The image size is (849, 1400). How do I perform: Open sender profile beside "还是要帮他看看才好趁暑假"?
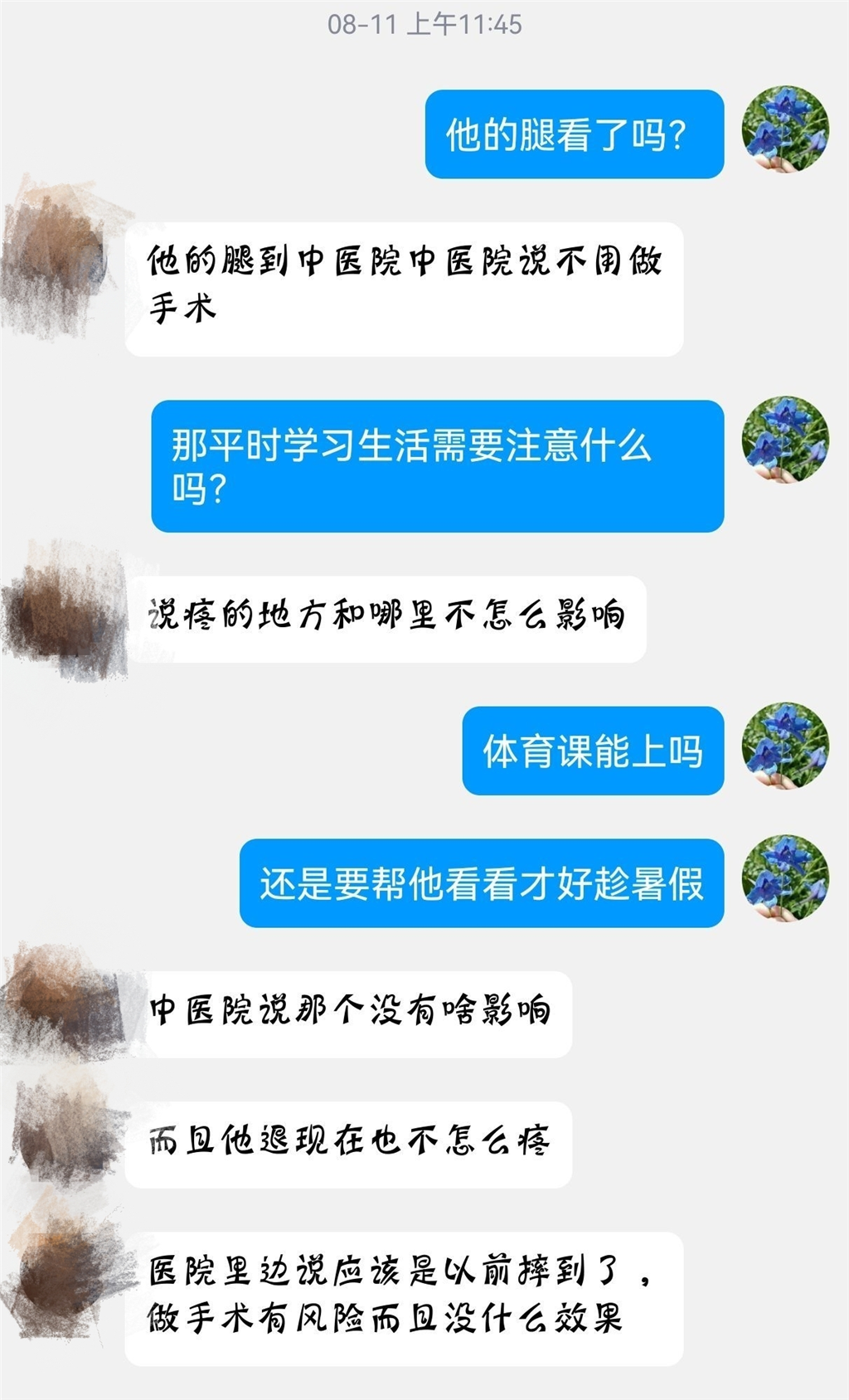pyautogui.click(x=784, y=878)
